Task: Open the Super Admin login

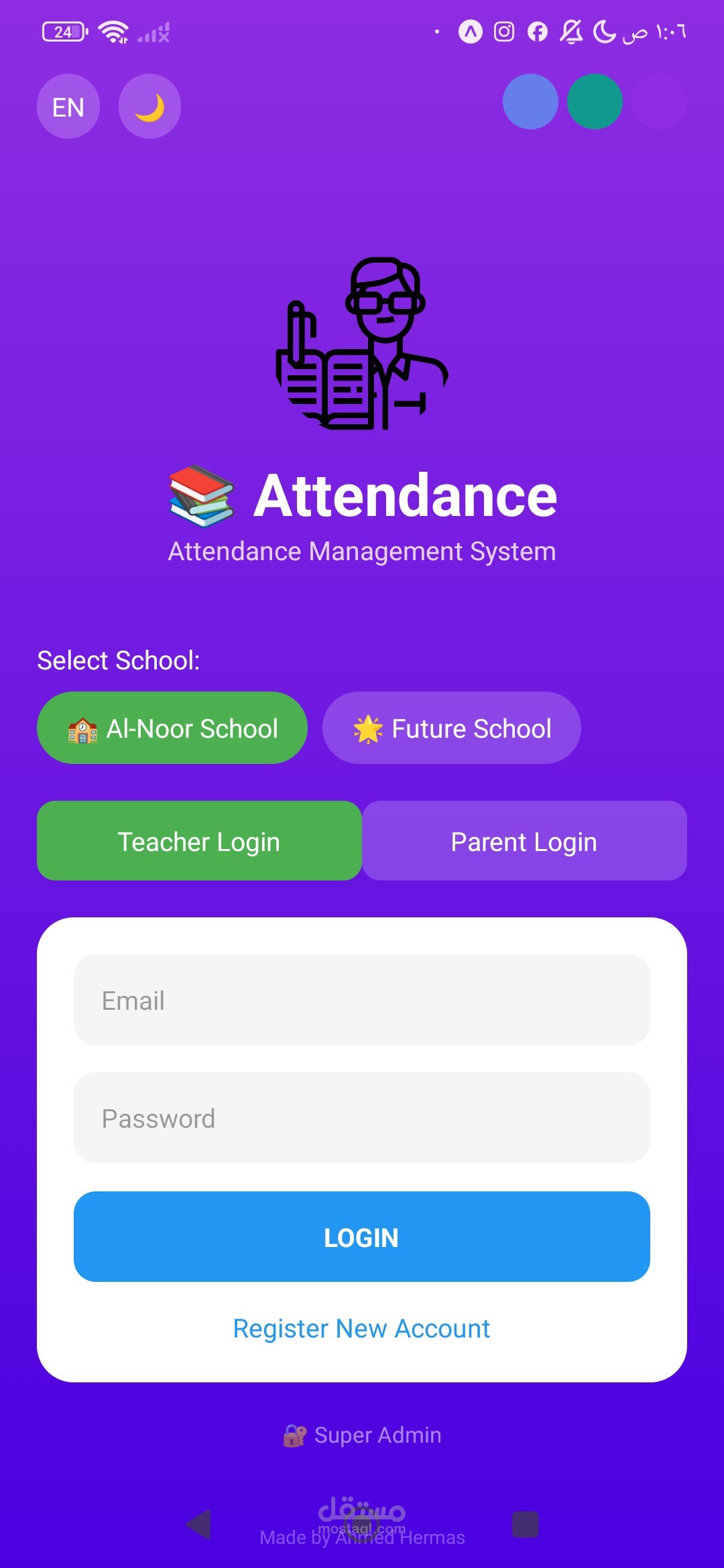Action: click(362, 1434)
